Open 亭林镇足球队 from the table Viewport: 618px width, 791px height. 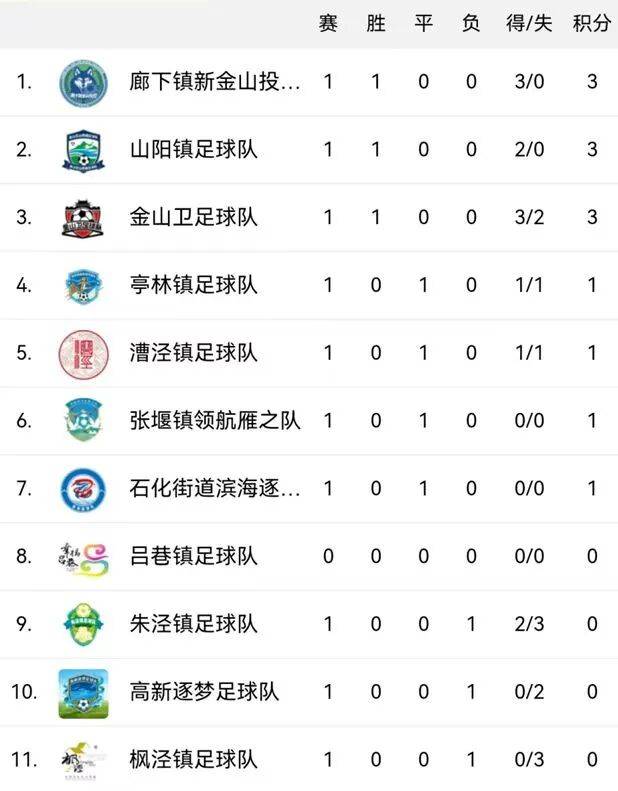pos(194,285)
